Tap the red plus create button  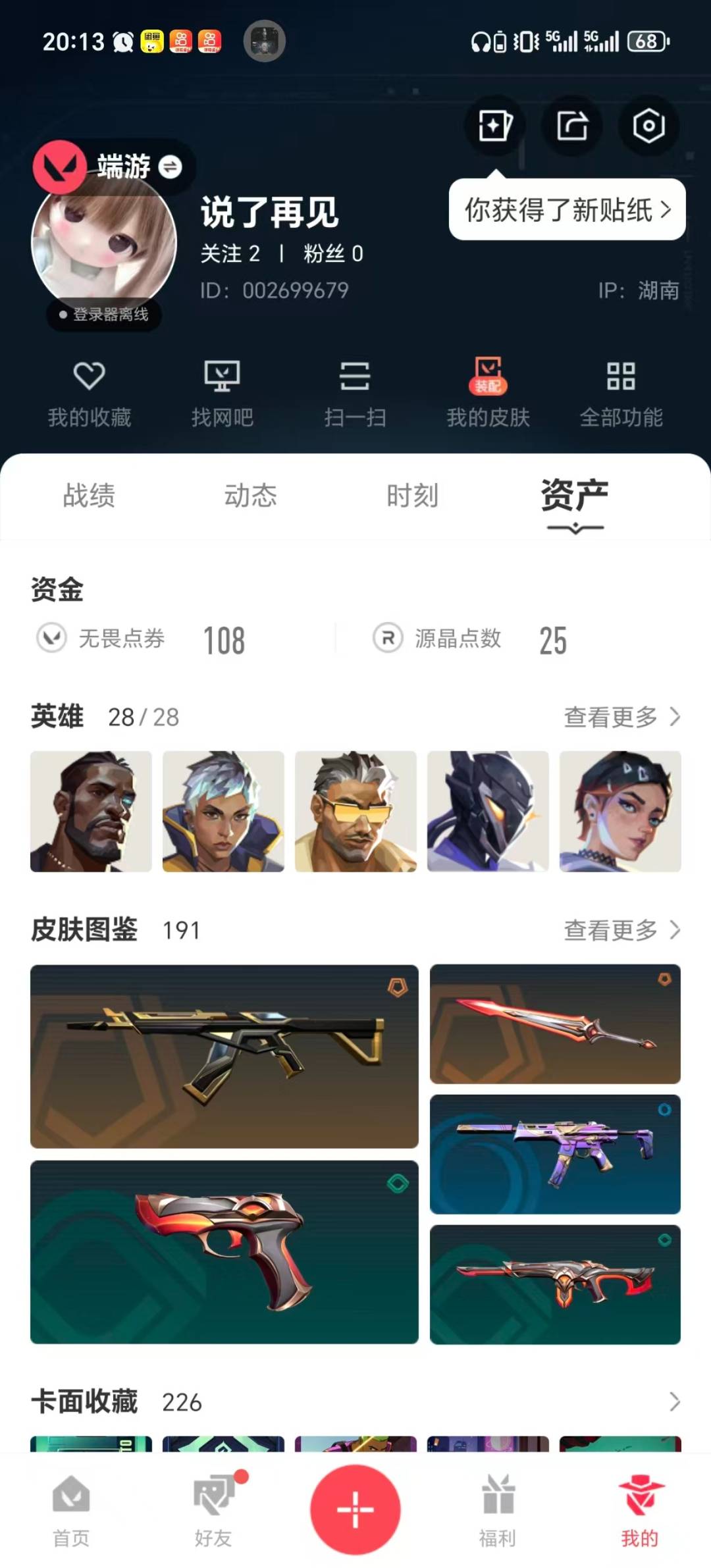tap(355, 1509)
